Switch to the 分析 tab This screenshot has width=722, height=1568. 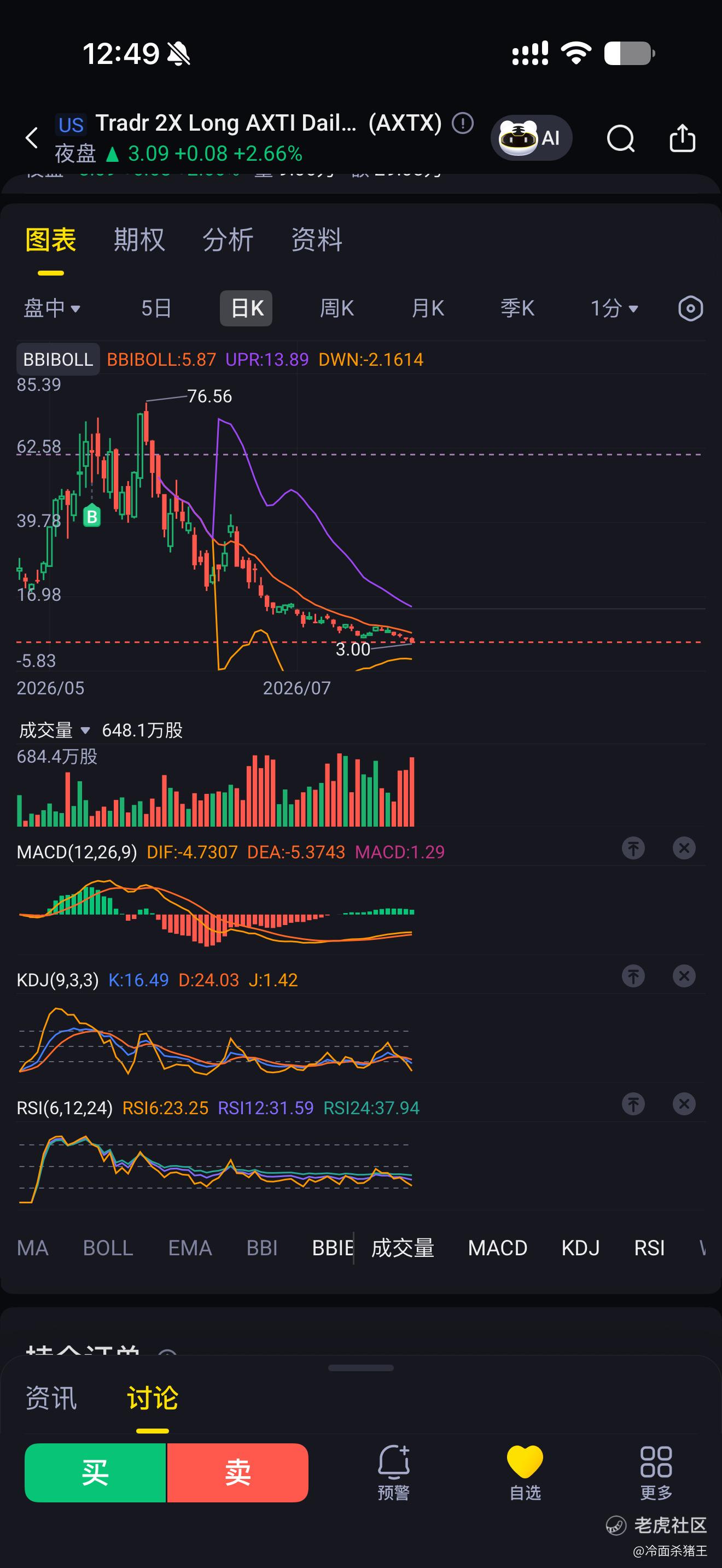[228, 239]
